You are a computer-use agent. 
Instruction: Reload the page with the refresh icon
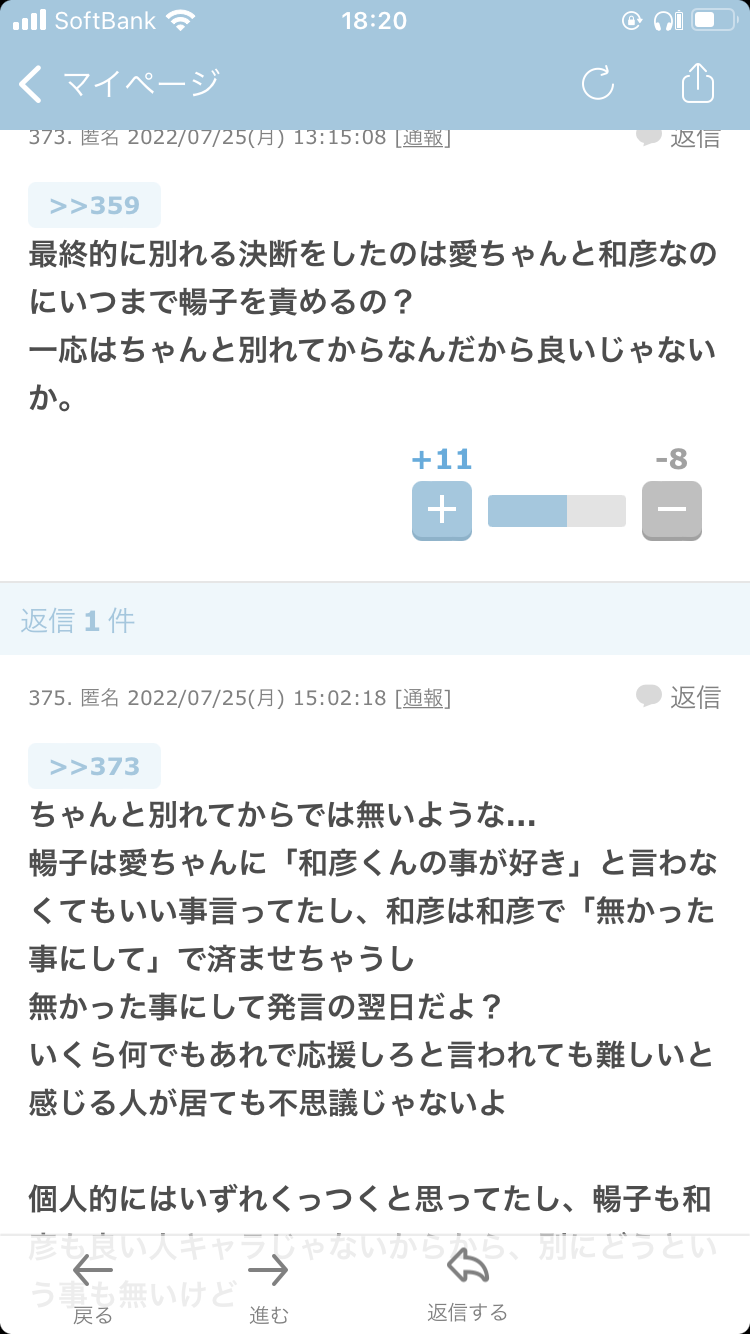[598, 84]
